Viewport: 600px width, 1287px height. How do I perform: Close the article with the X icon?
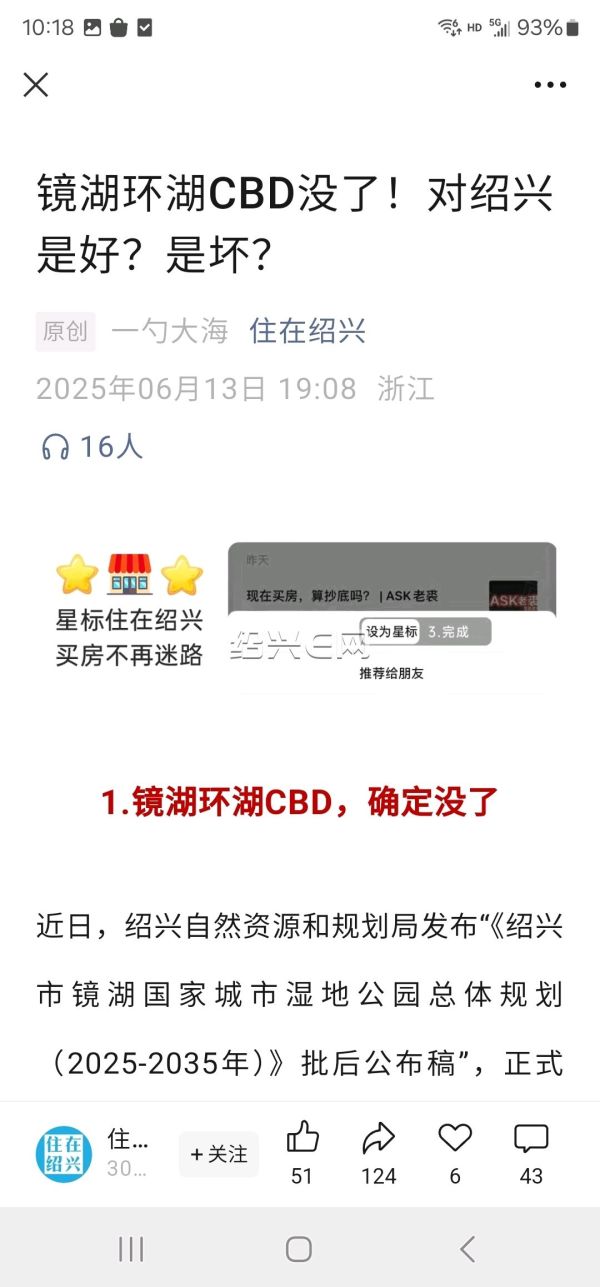(x=36, y=85)
